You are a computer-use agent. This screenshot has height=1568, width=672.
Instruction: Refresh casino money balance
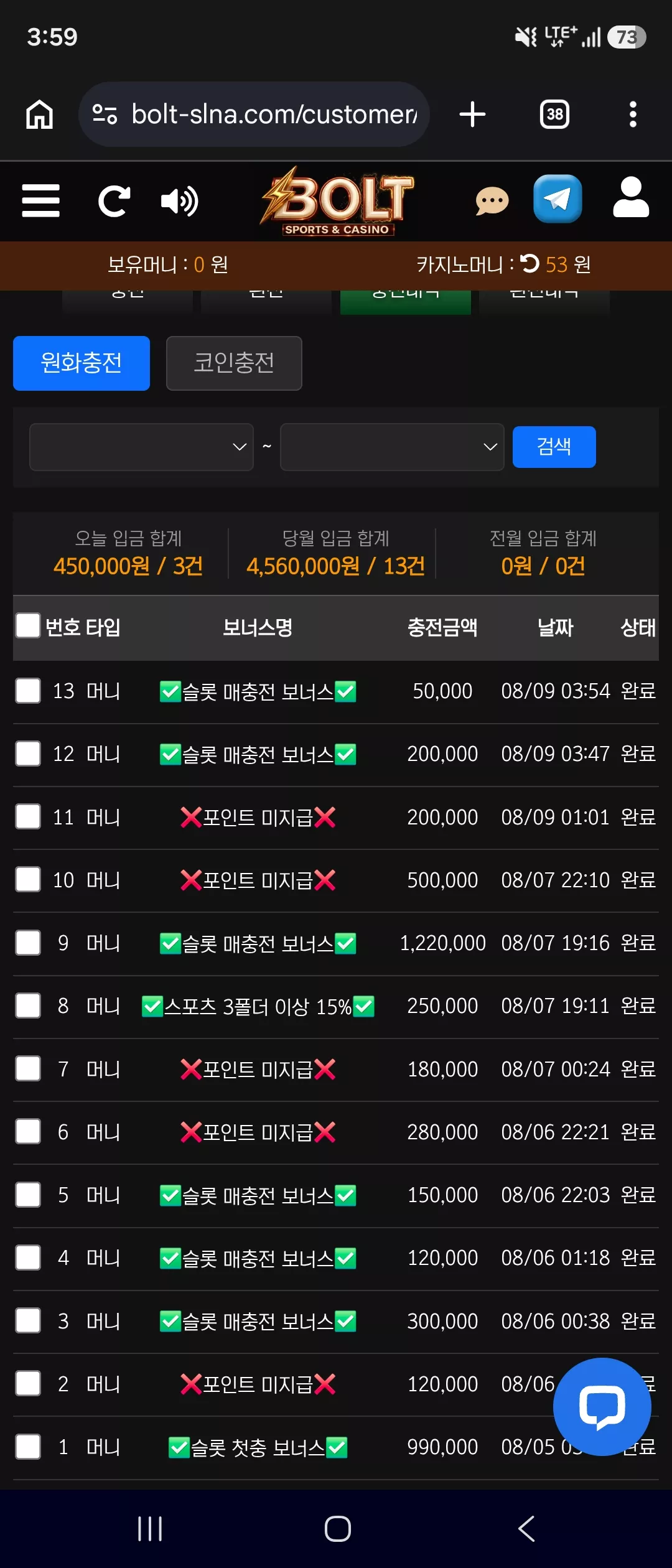[x=530, y=264]
